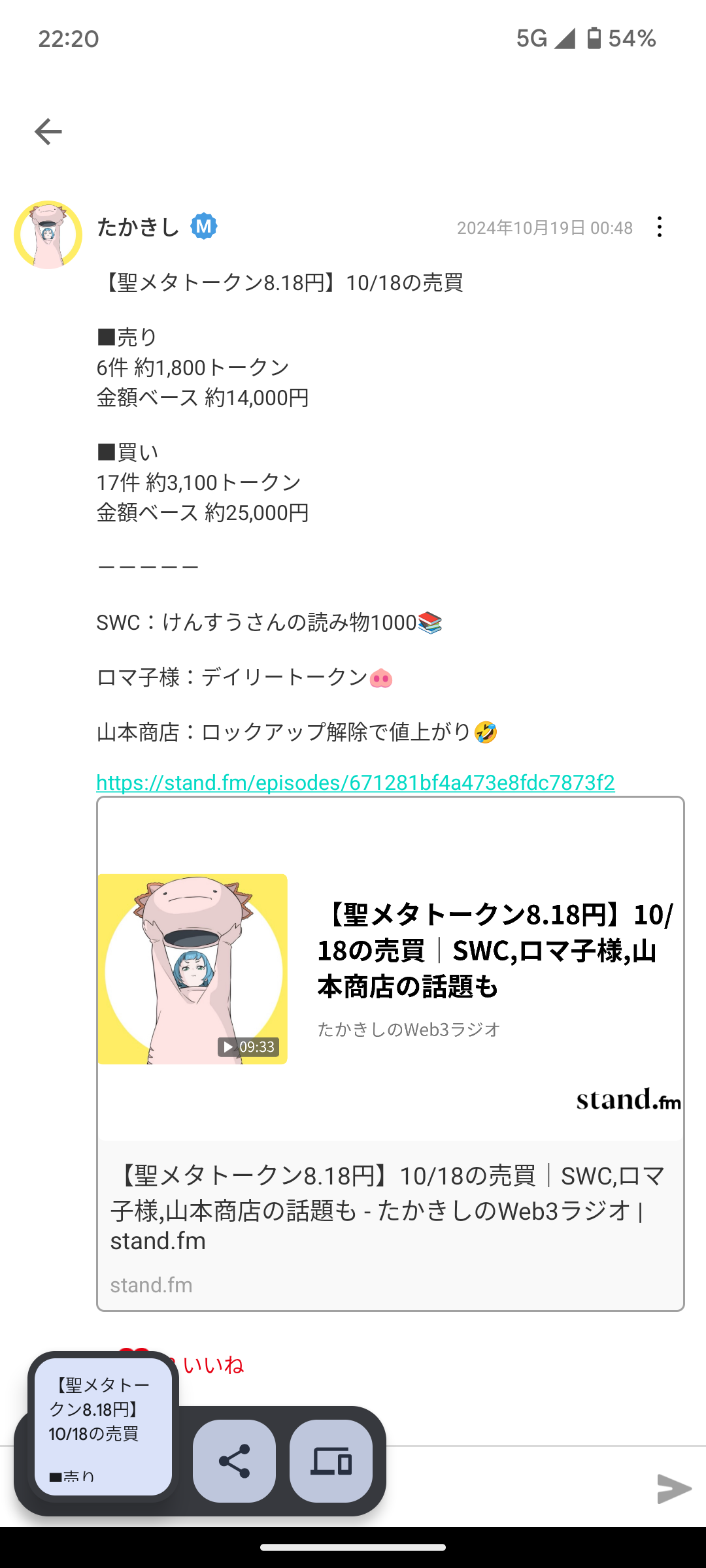Send the comment with arrow icon

tap(673, 1488)
